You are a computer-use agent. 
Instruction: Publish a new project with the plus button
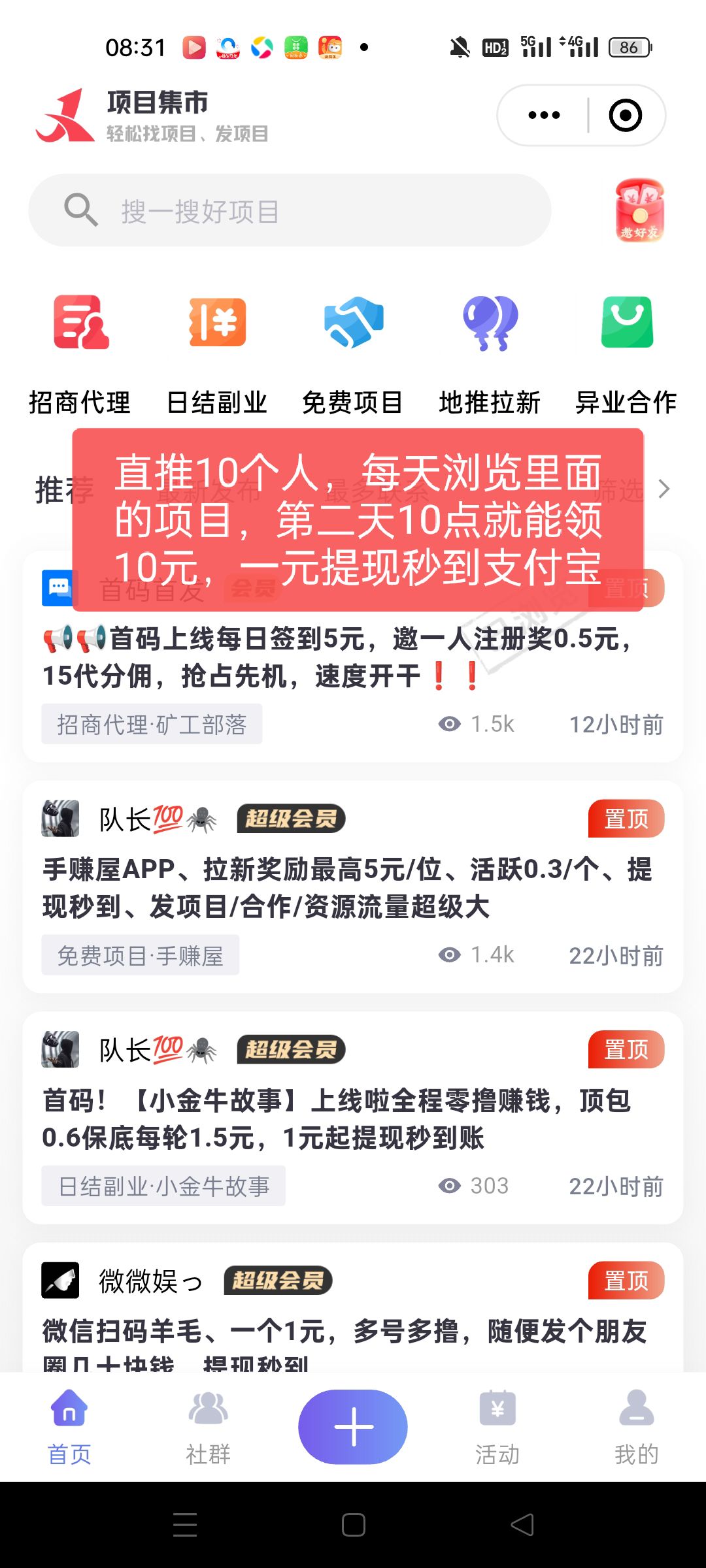tap(353, 1426)
